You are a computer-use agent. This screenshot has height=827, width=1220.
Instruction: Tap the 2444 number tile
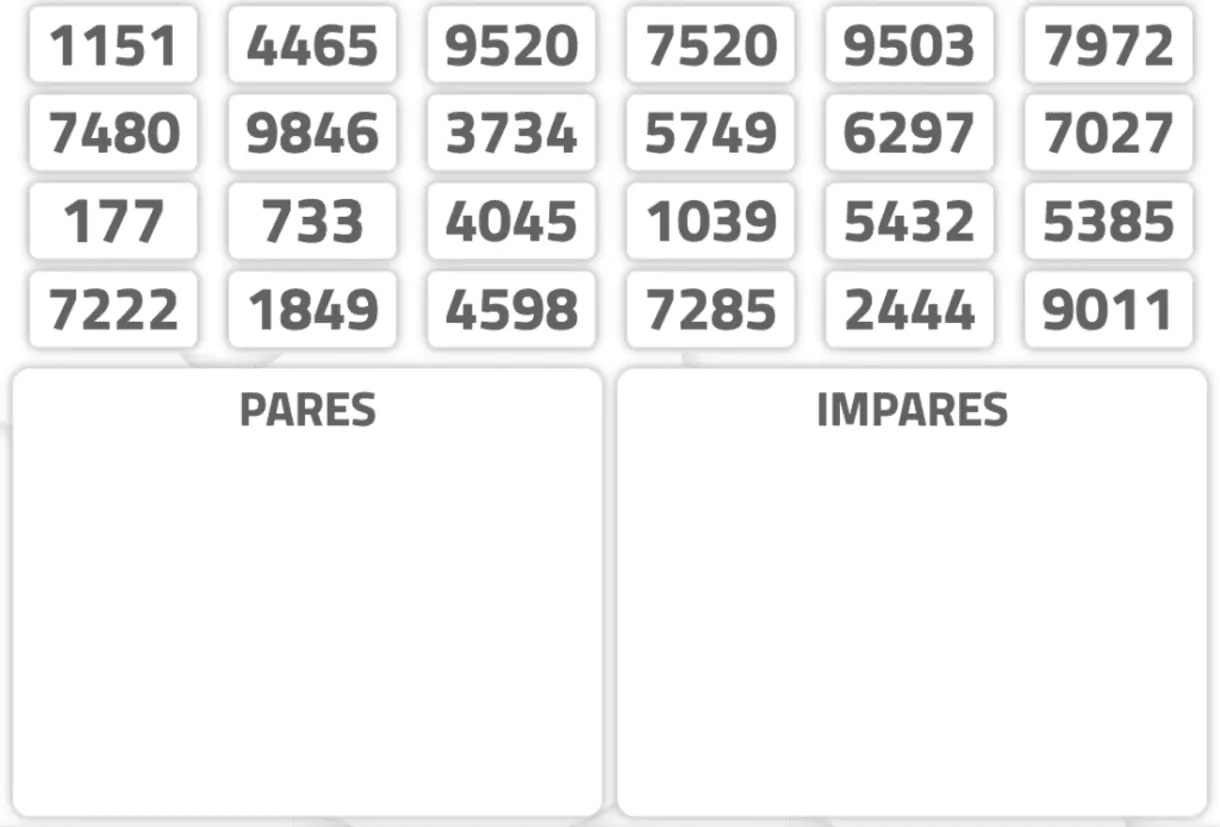click(909, 309)
